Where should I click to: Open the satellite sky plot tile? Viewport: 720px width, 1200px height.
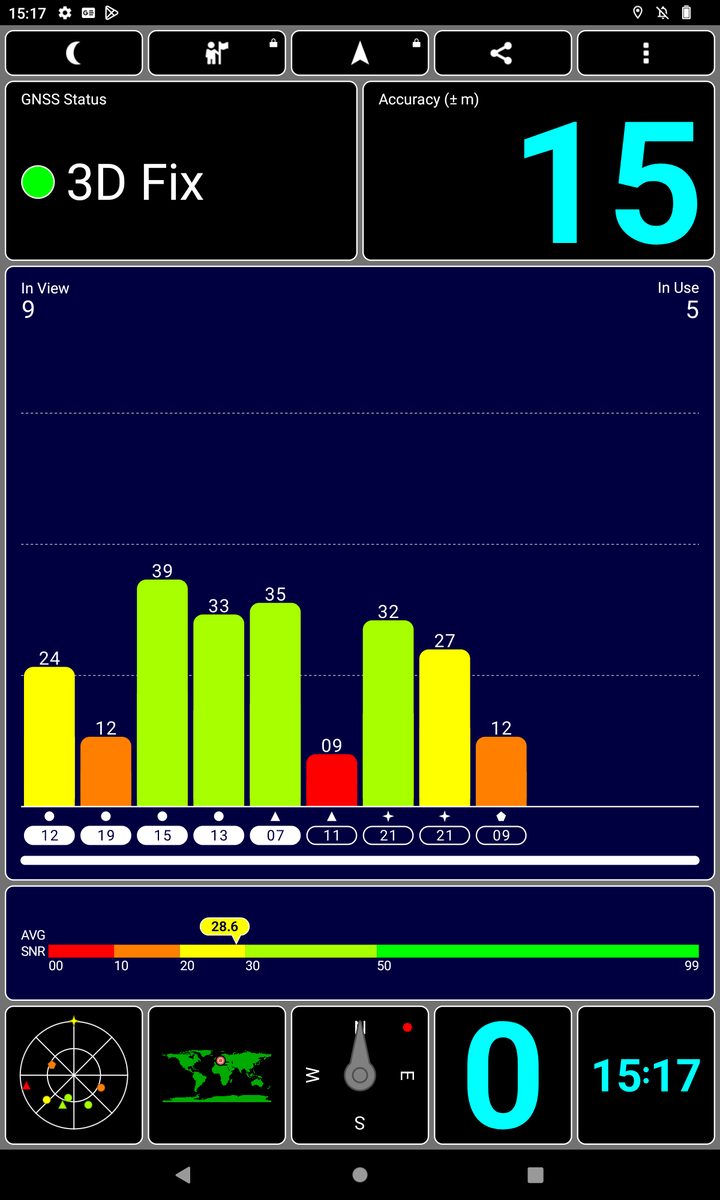click(74, 1075)
